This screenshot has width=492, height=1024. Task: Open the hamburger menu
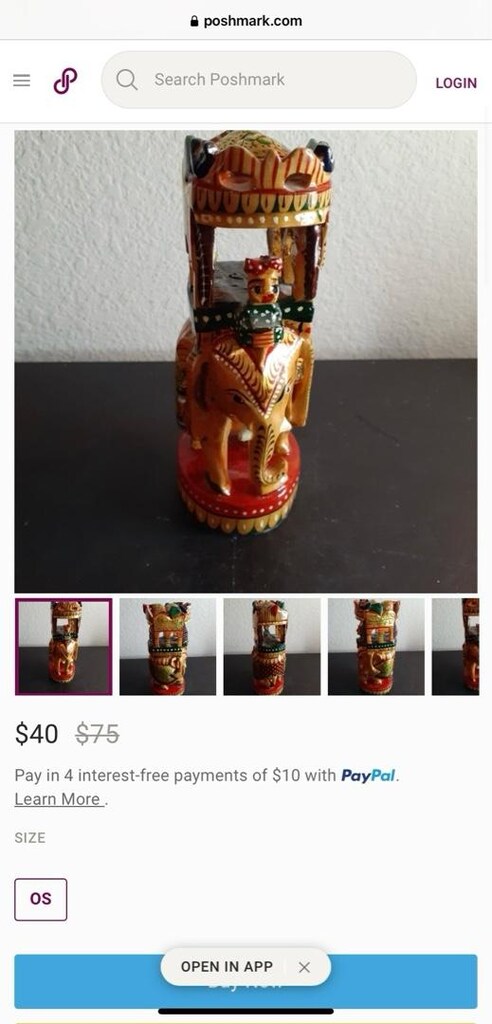point(22,80)
